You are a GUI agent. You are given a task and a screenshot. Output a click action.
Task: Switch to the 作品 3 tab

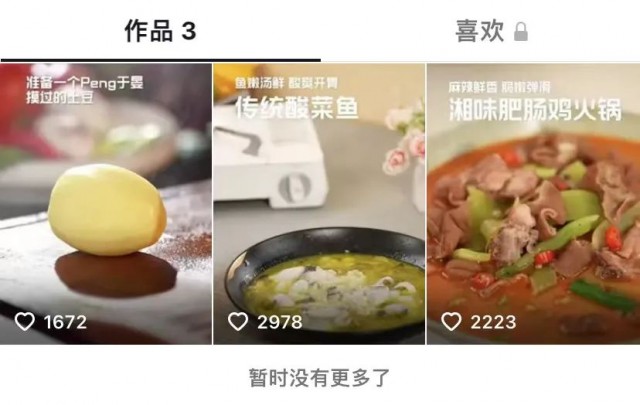coord(160,31)
